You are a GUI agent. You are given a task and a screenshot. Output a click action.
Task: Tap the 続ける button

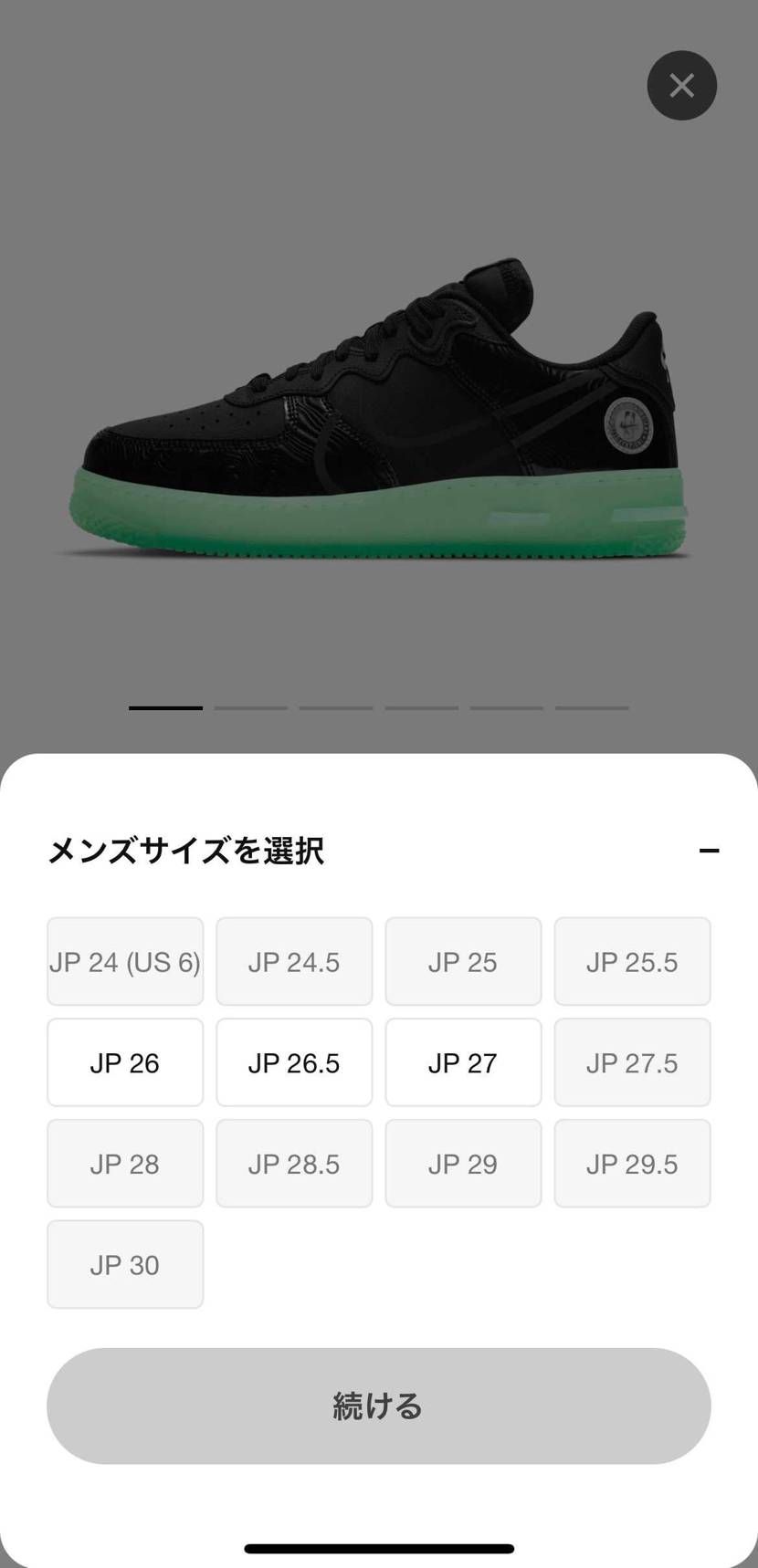click(378, 1406)
